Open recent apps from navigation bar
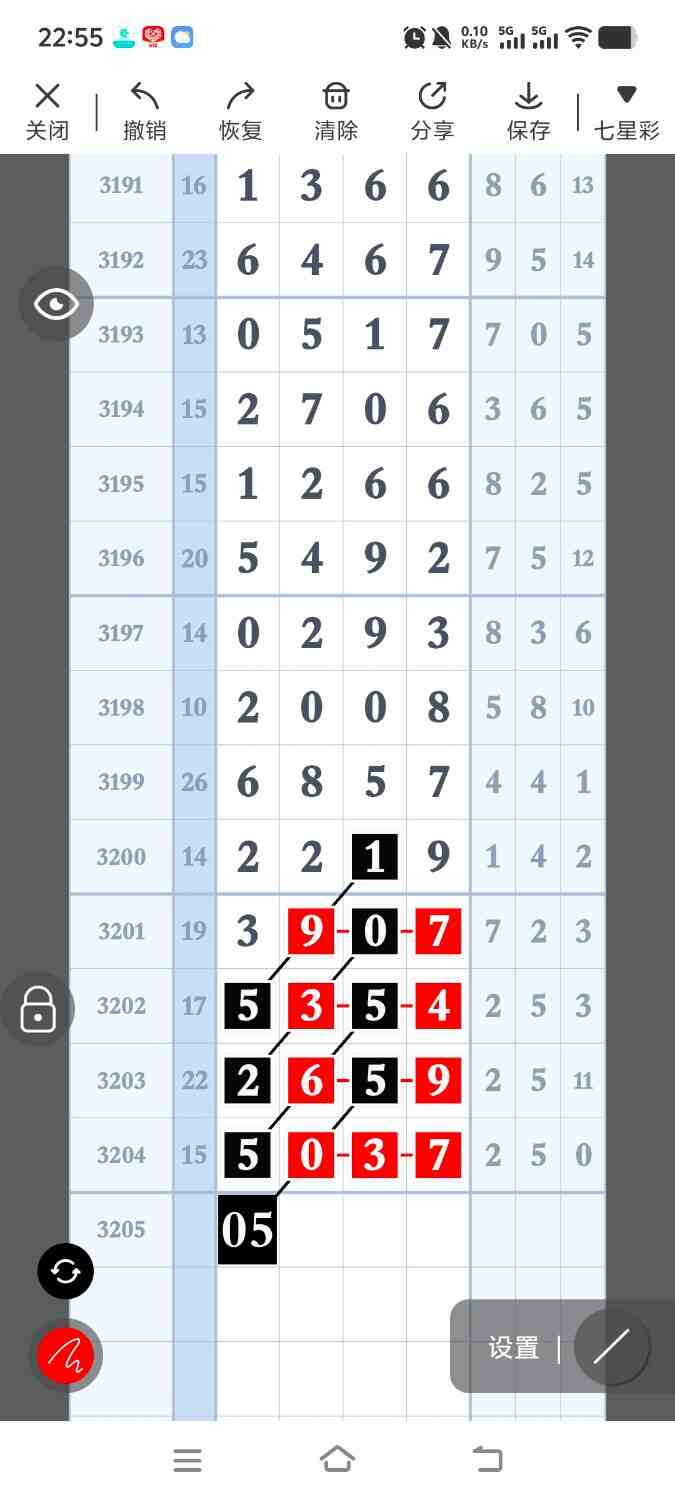This screenshot has width=675, height=1500. pos(187,1460)
